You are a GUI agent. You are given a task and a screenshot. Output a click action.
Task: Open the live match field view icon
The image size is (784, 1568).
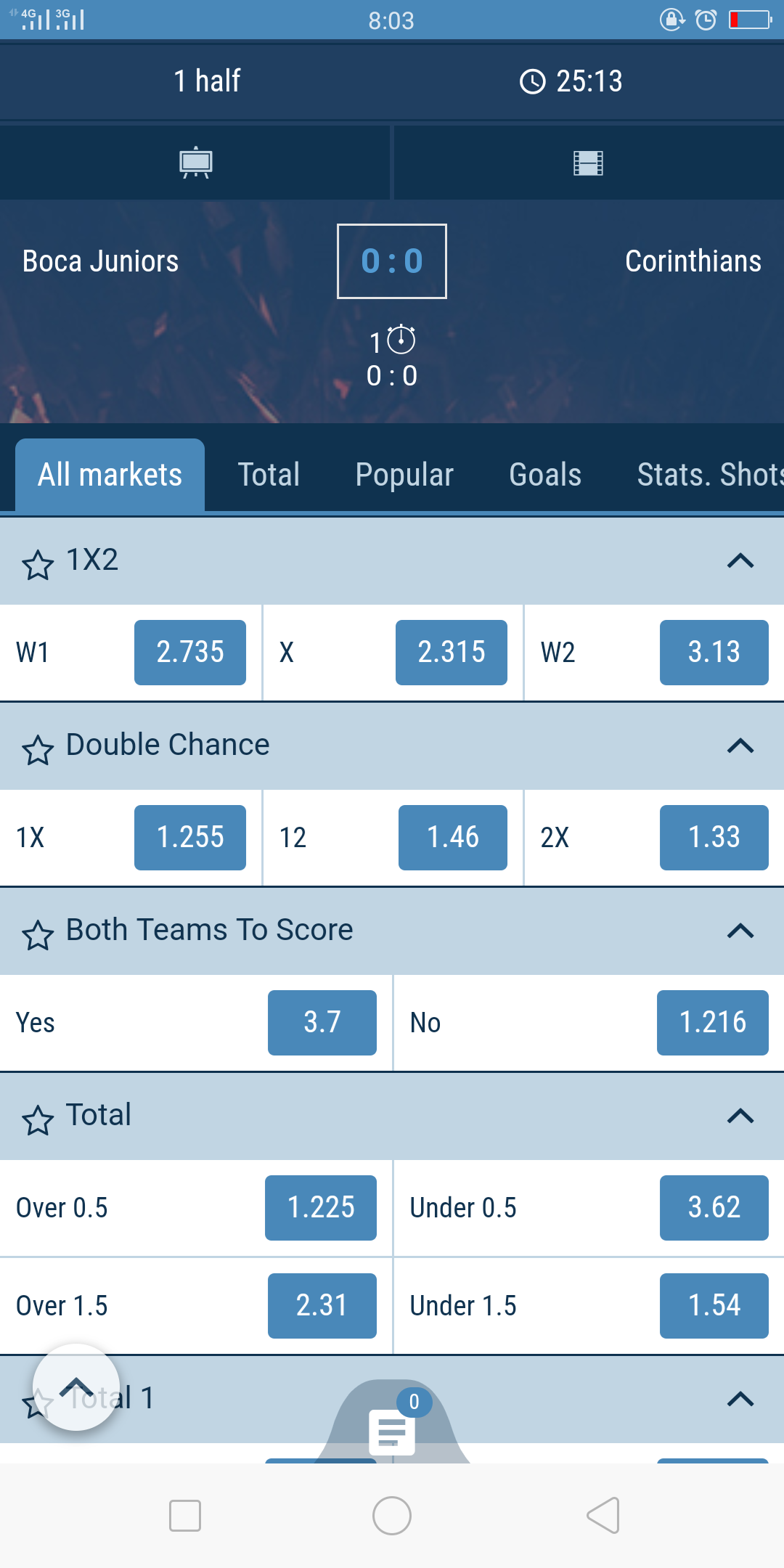195,163
